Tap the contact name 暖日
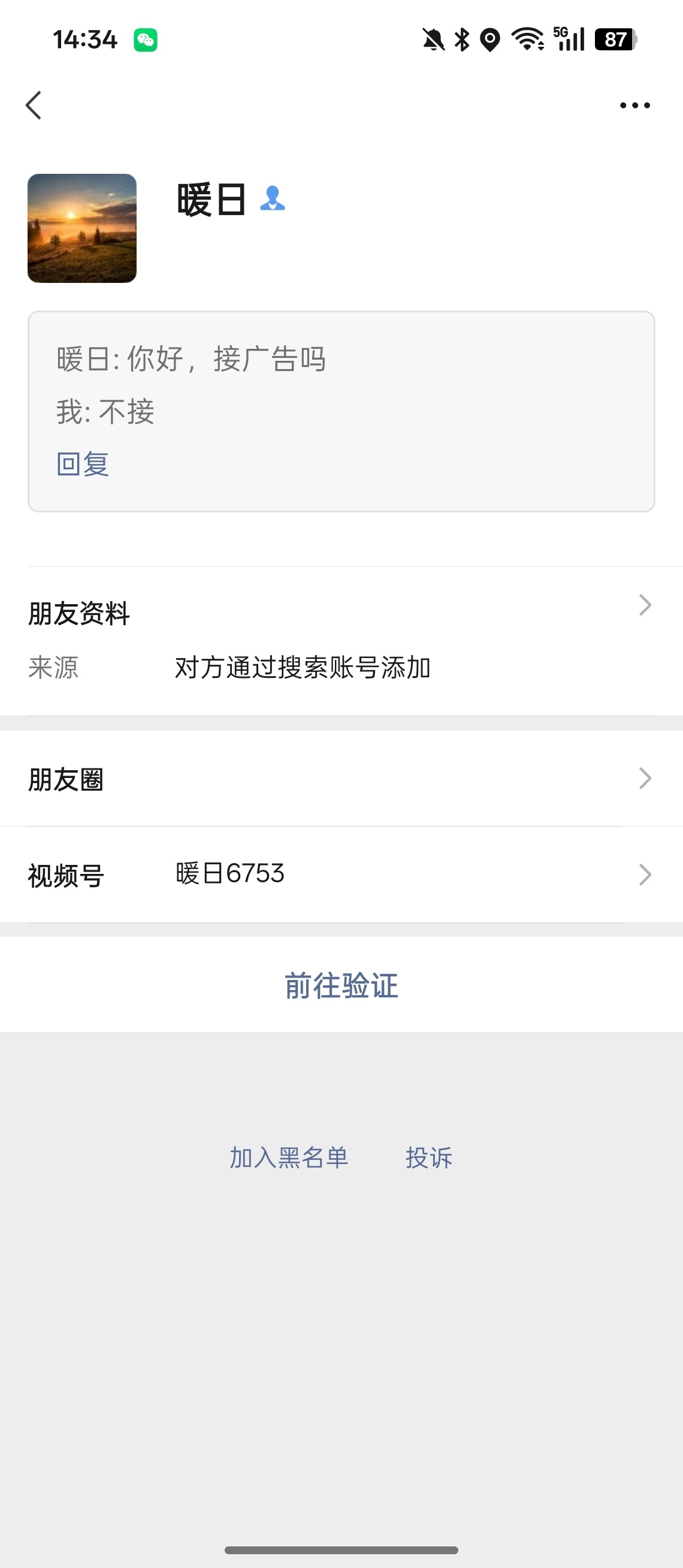 pyautogui.click(x=210, y=198)
